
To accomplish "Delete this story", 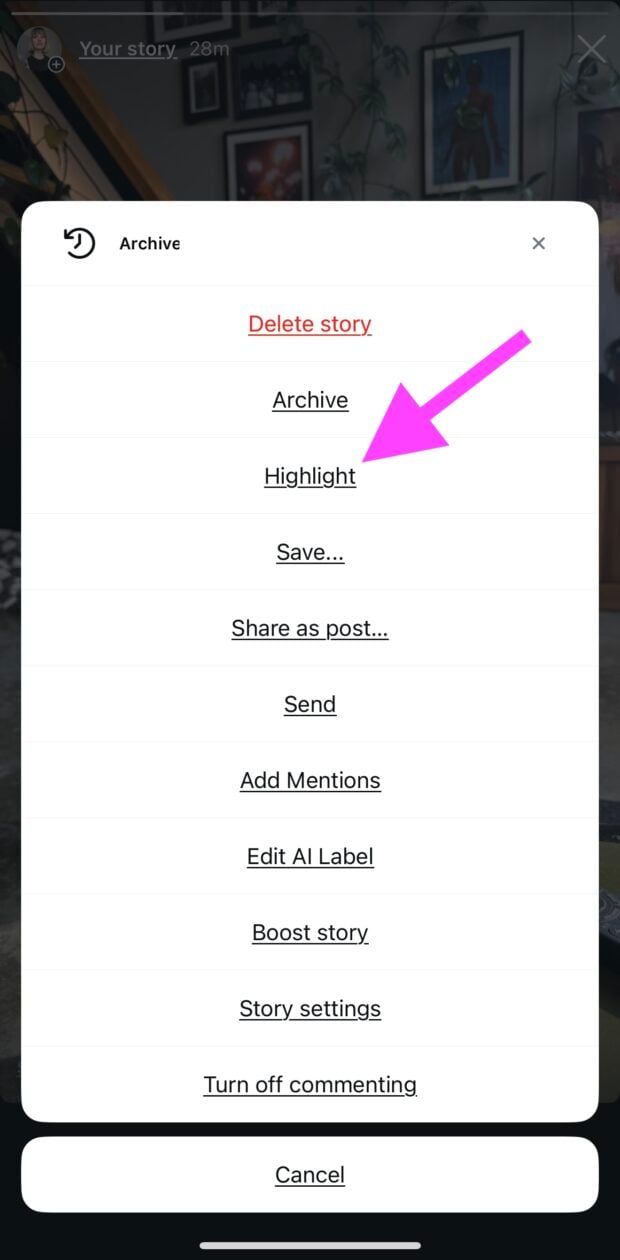I will coord(310,324).
